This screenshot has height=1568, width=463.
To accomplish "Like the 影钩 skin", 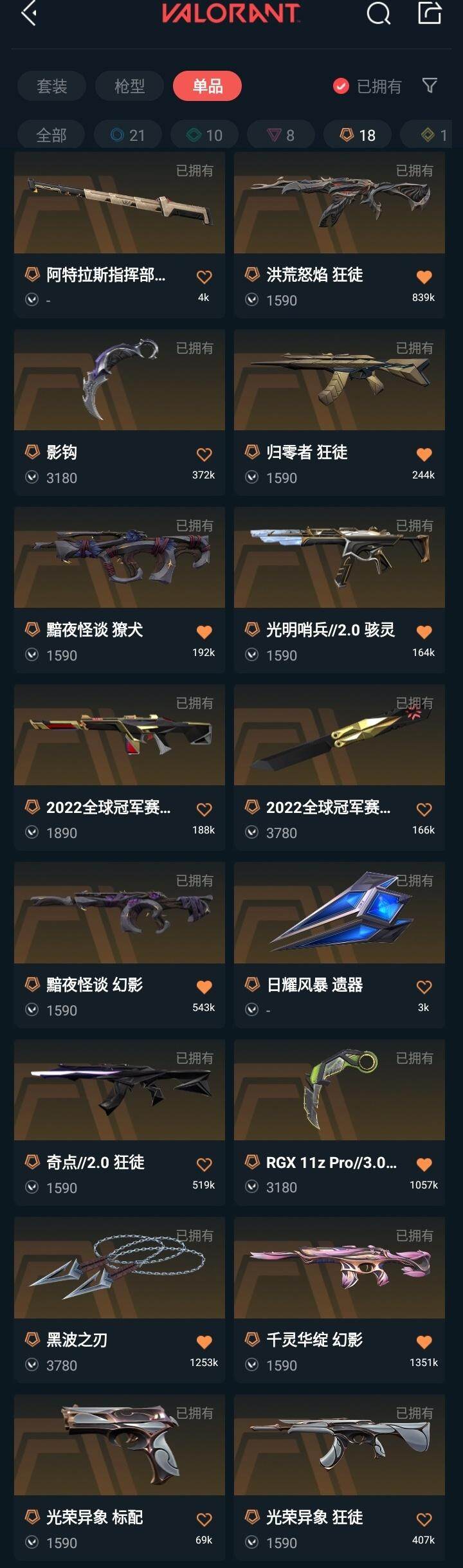I will click(204, 455).
